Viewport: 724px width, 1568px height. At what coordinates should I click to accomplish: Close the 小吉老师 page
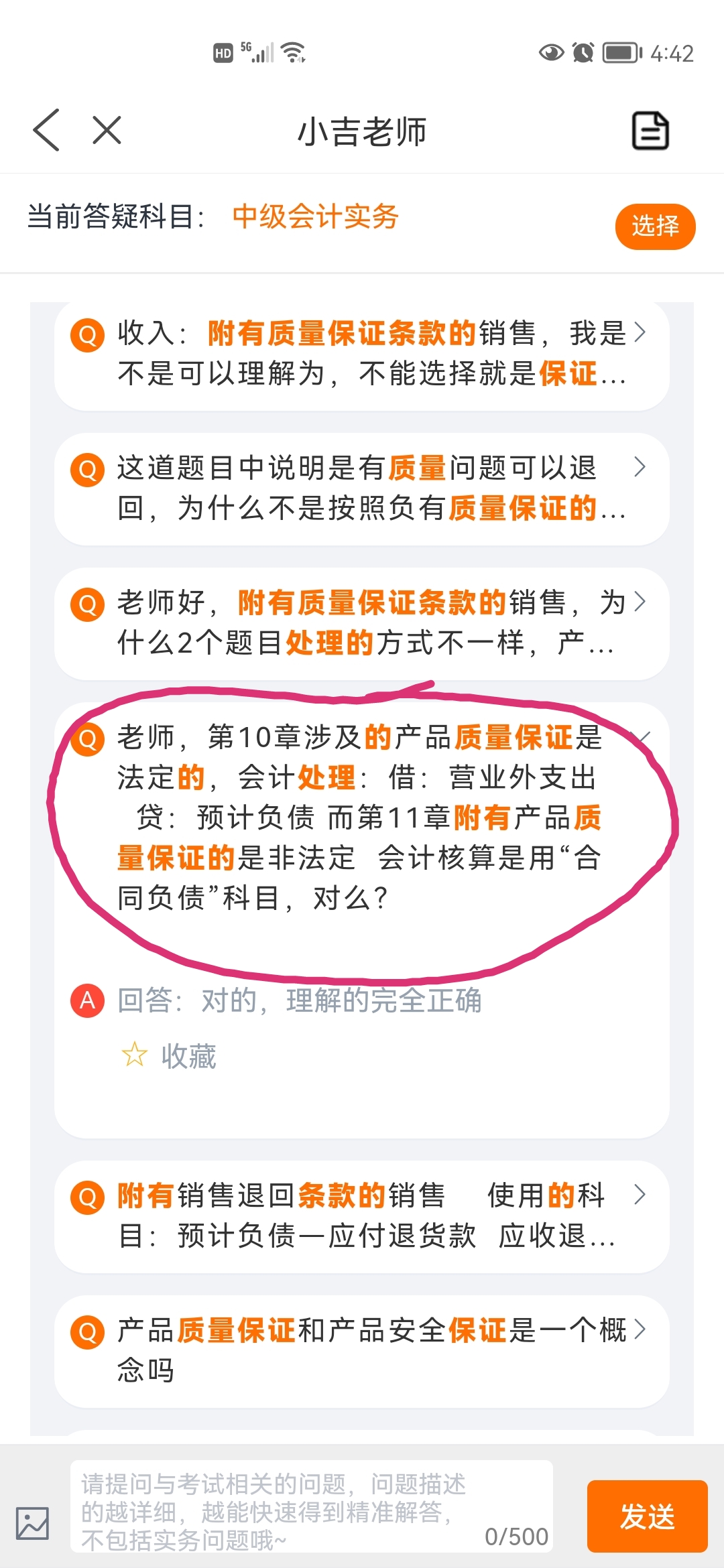(x=107, y=130)
